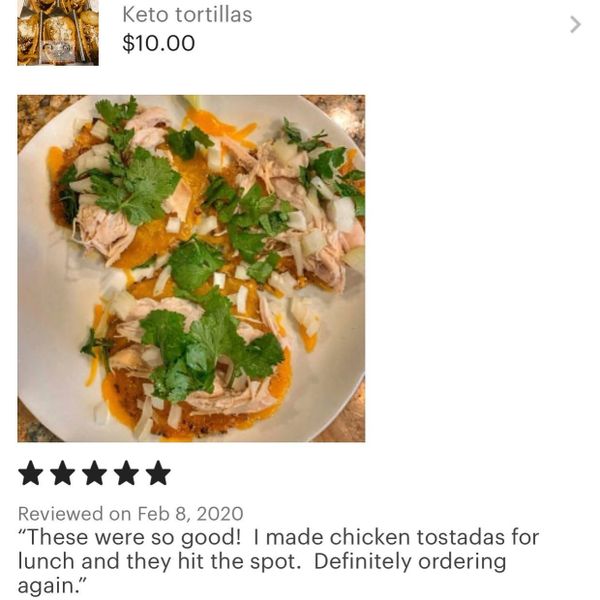This screenshot has height=600, width=600.
Task: View the chicken tostadas review photo
Action: coord(191,268)
